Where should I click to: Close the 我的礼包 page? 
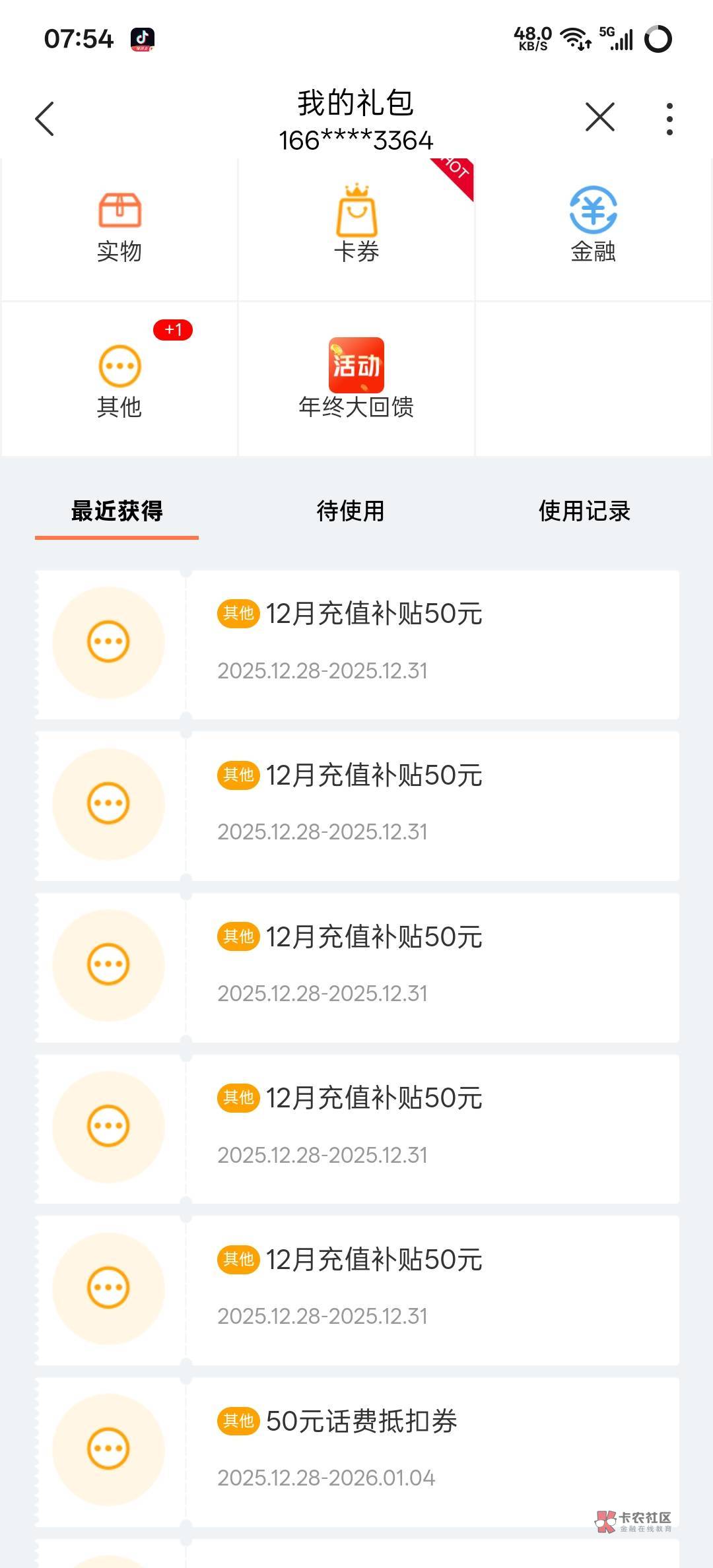[599, 117]
